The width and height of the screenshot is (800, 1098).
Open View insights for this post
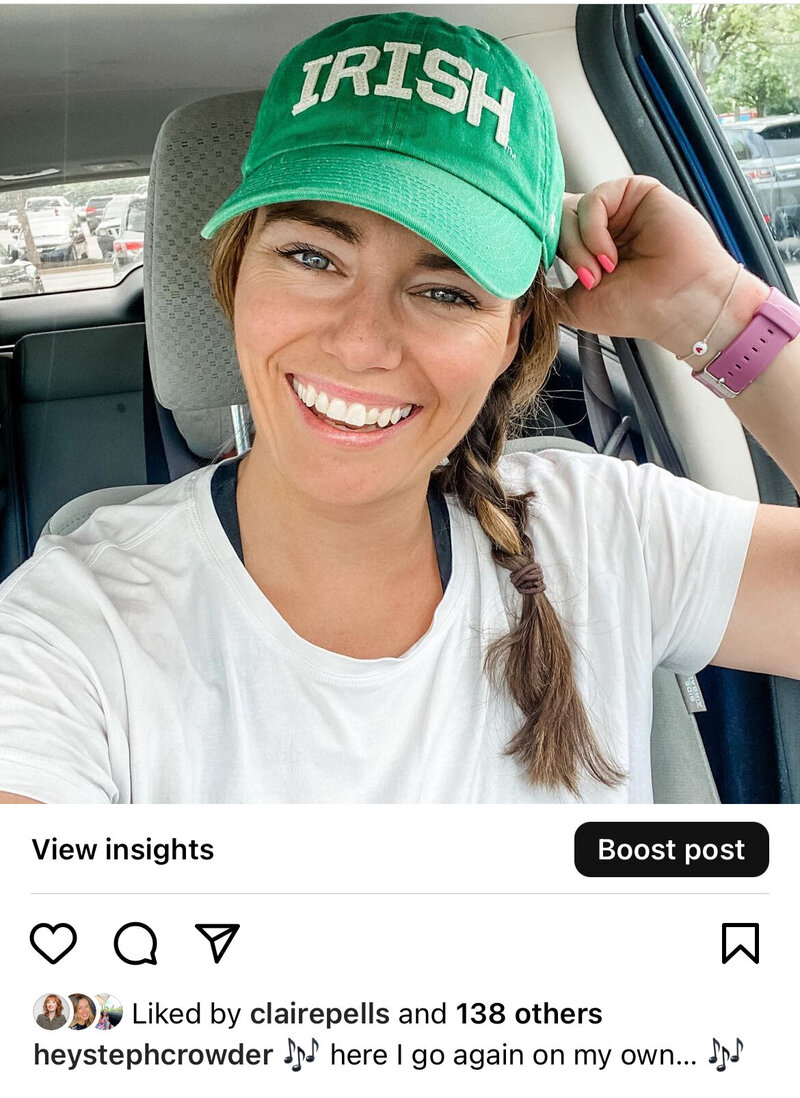(123, 850)
